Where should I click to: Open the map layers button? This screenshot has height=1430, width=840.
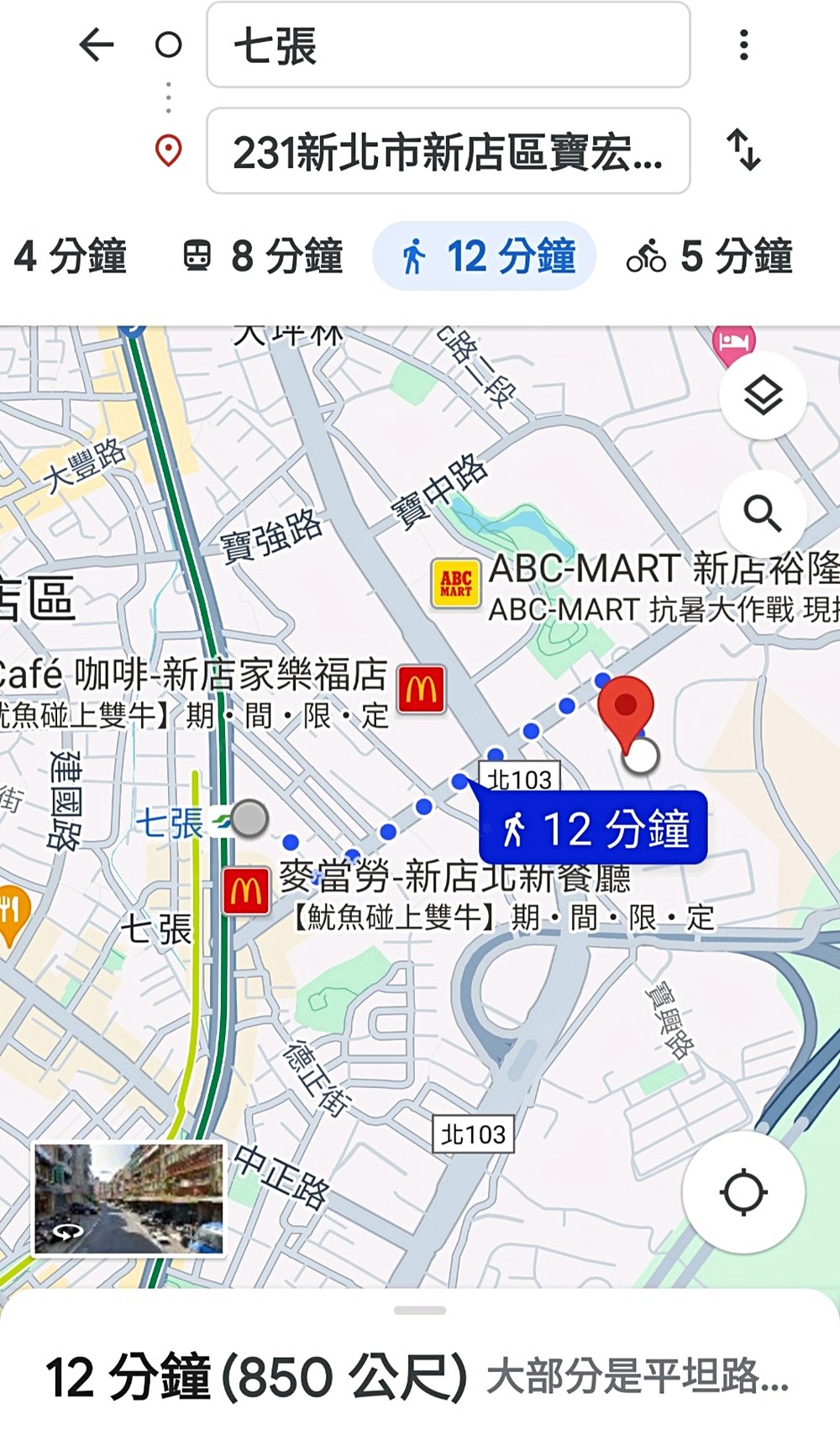[x=763, y=395]
